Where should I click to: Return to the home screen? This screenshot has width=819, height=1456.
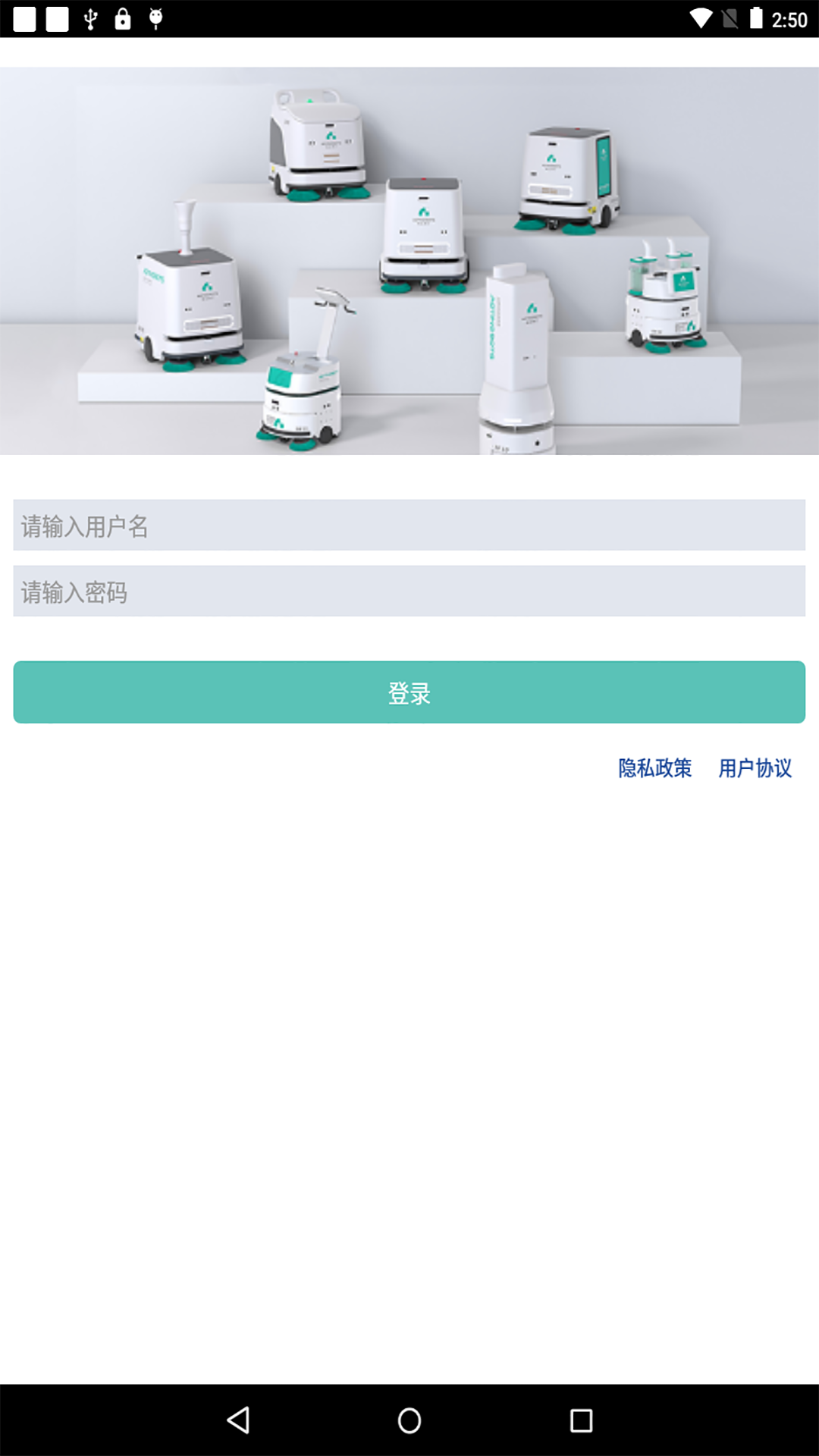point(409,1420)
